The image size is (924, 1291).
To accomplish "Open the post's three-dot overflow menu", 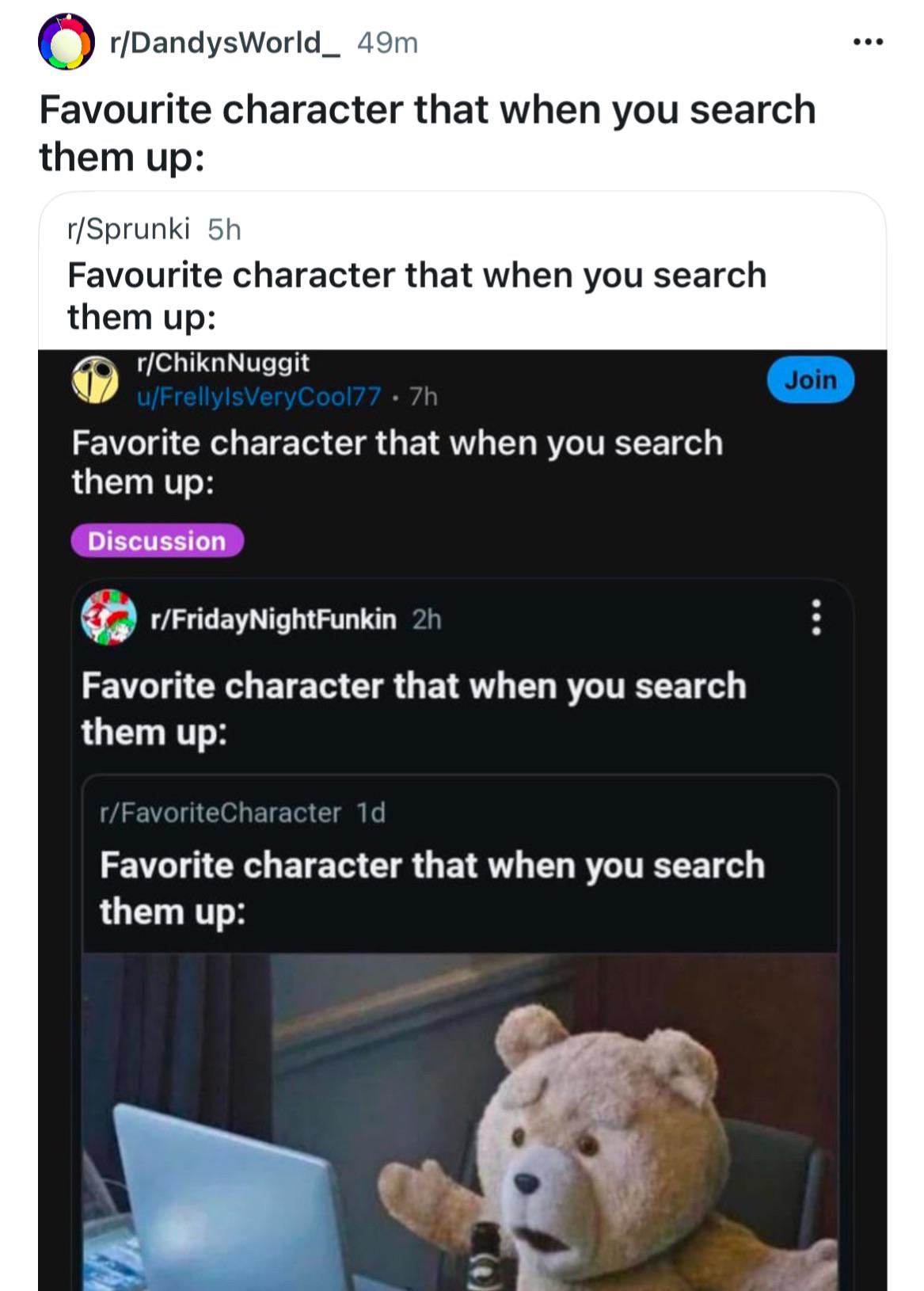I will point(869,42).
